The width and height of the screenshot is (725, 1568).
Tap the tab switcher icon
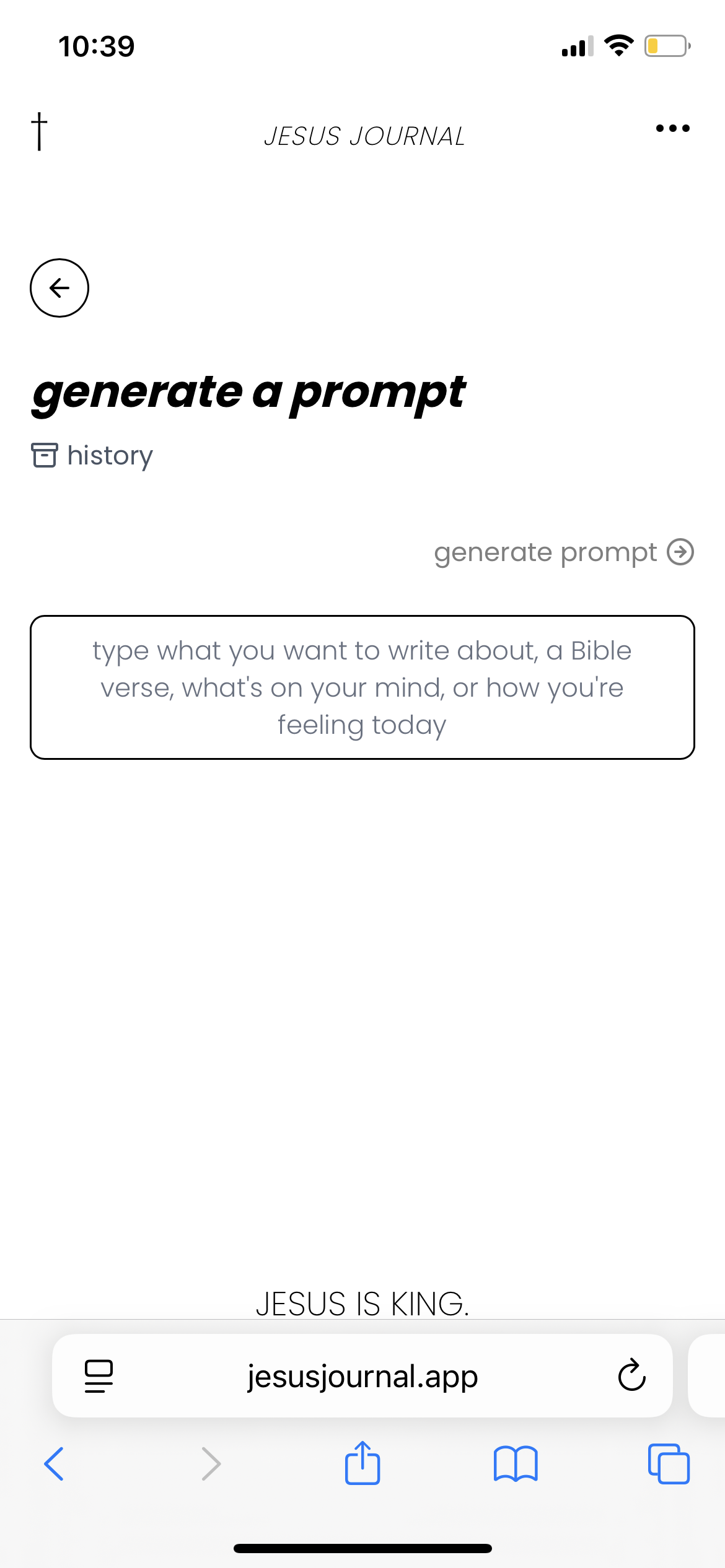click(668, 1463)
